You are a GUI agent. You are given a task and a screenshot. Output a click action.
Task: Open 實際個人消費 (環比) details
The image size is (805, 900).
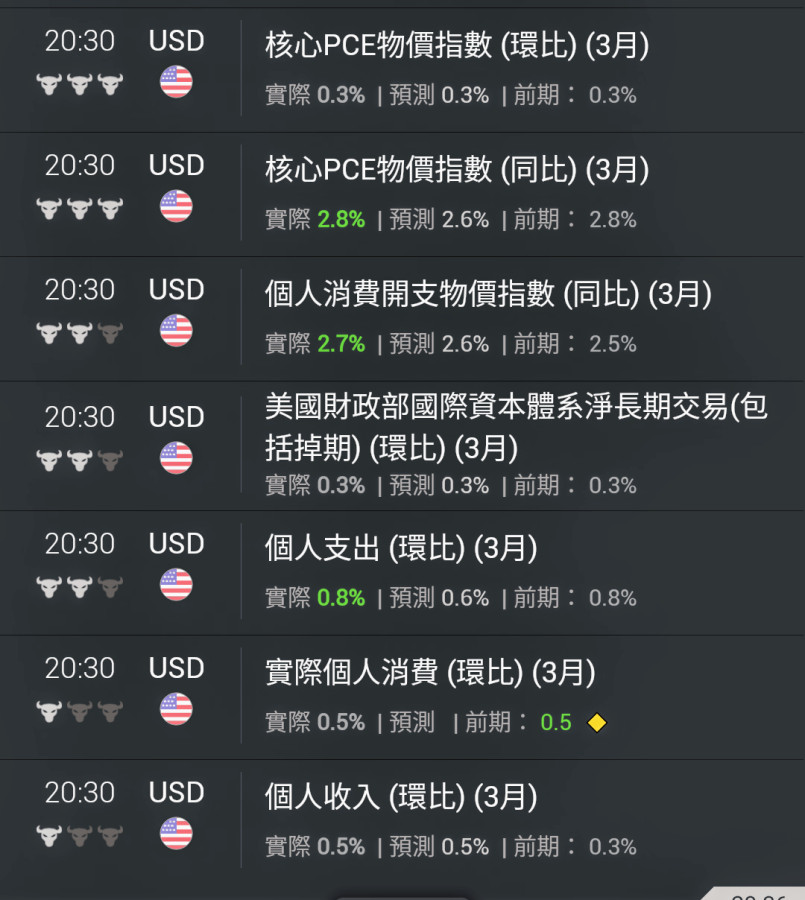click(430, 674)
